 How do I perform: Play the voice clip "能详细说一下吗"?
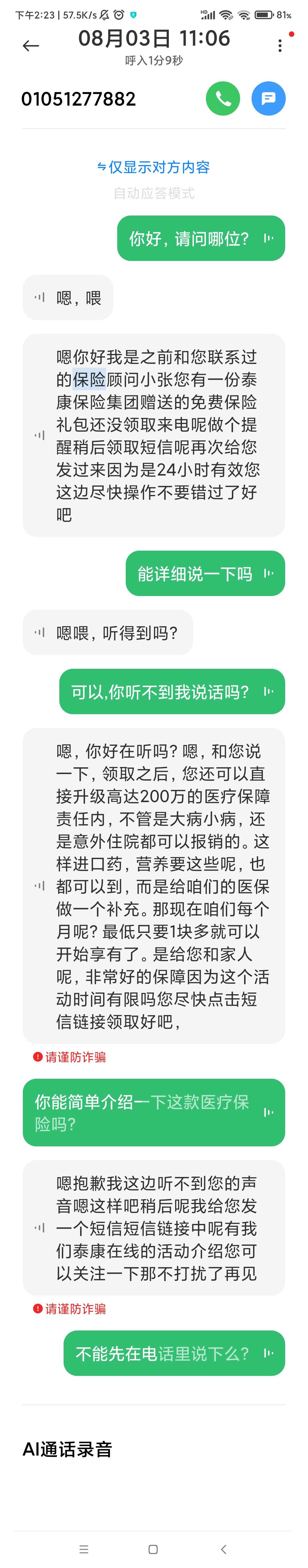pos(268,573)
